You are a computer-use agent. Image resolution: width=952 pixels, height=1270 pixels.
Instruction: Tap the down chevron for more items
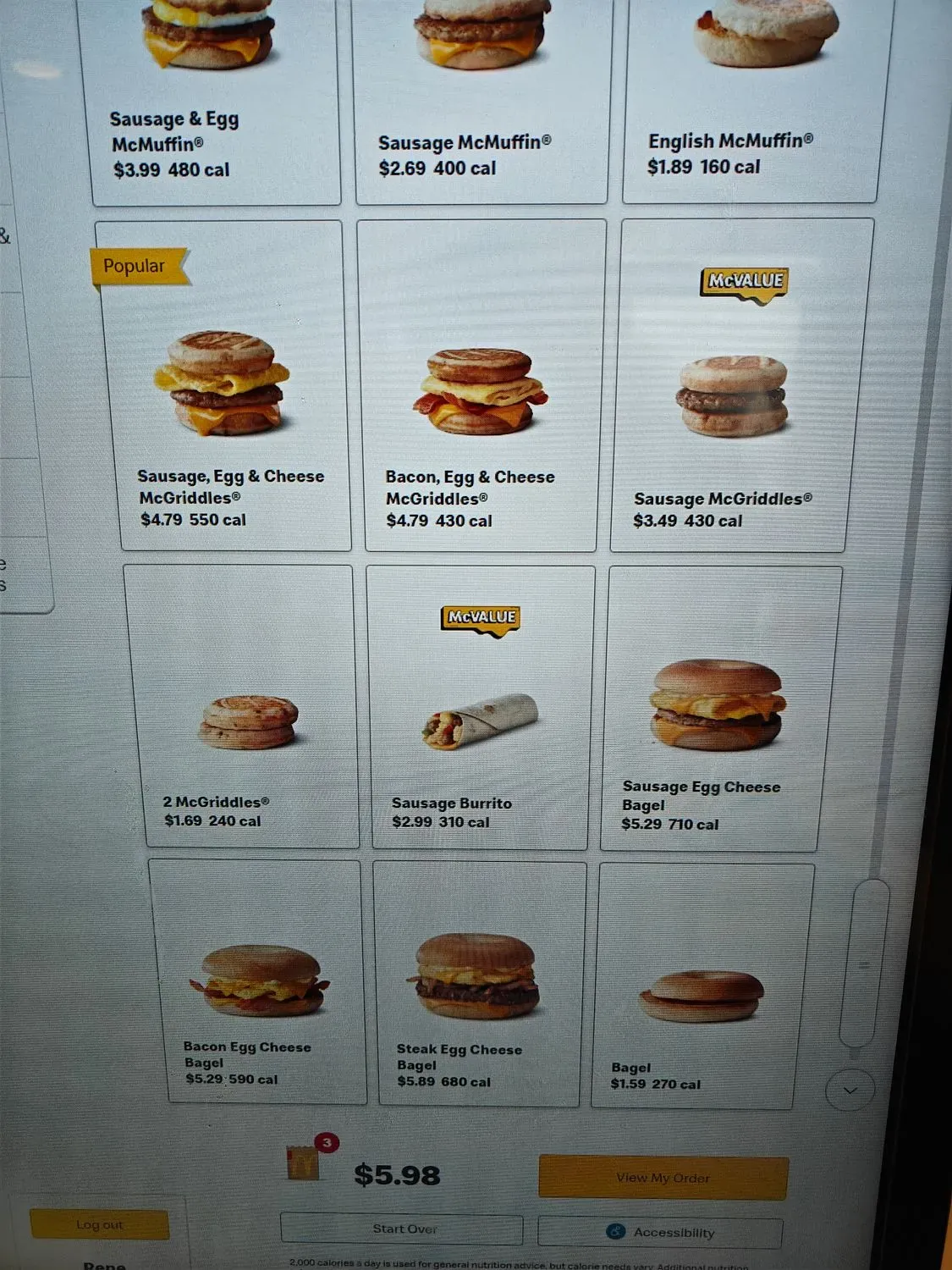tap(850, 1091)
